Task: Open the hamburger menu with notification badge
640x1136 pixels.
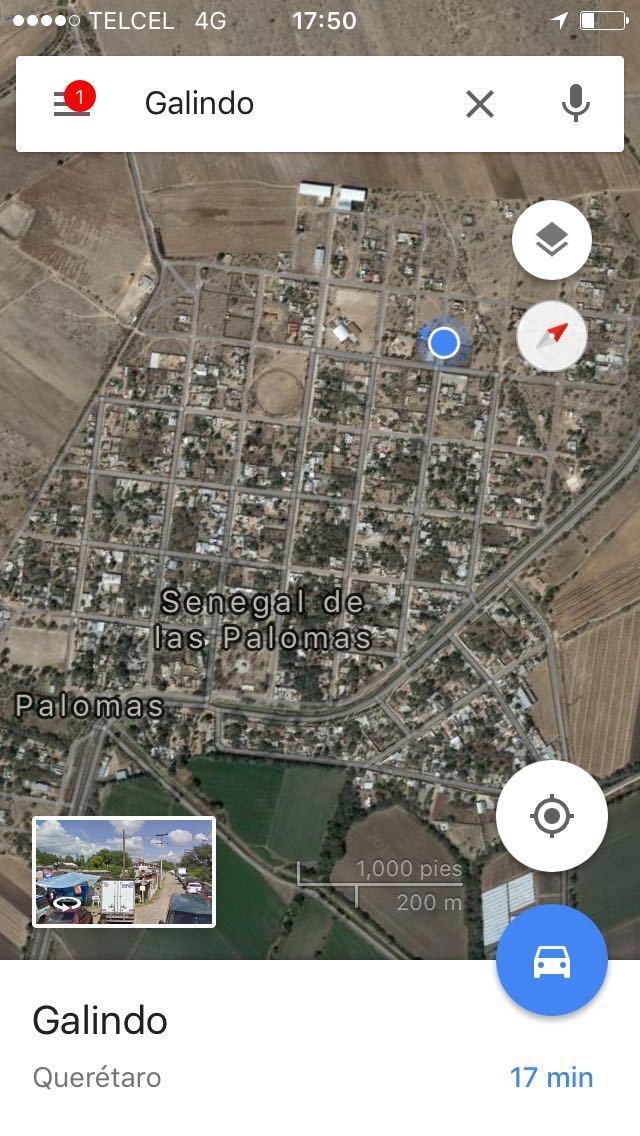Action: pyautogui.click(x=73, y=102)
